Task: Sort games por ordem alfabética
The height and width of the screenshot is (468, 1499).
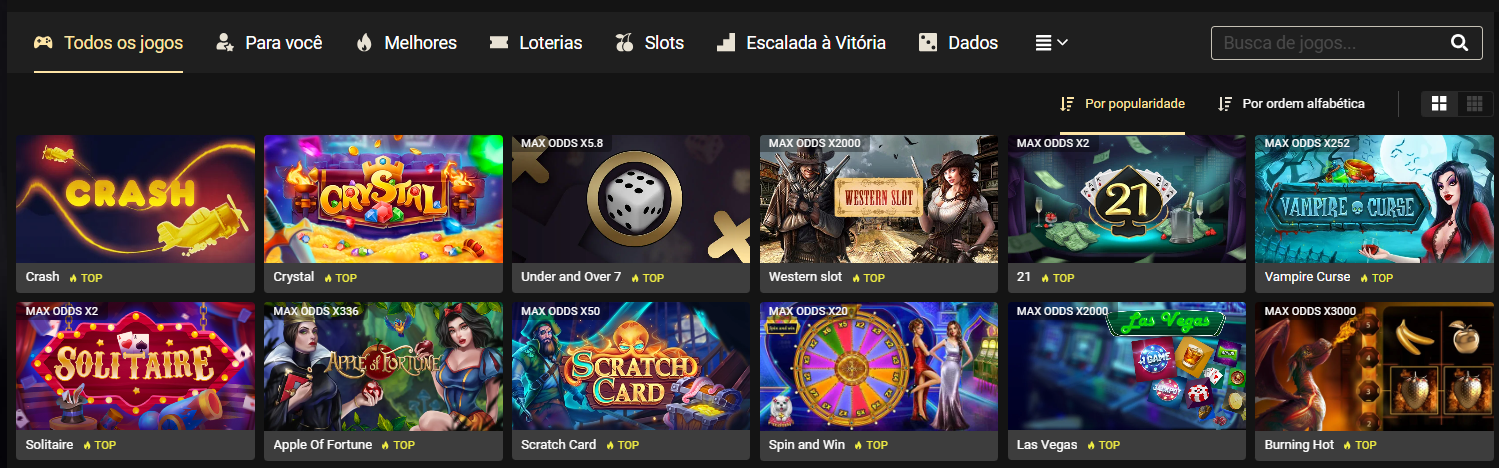Action: 1291,104
